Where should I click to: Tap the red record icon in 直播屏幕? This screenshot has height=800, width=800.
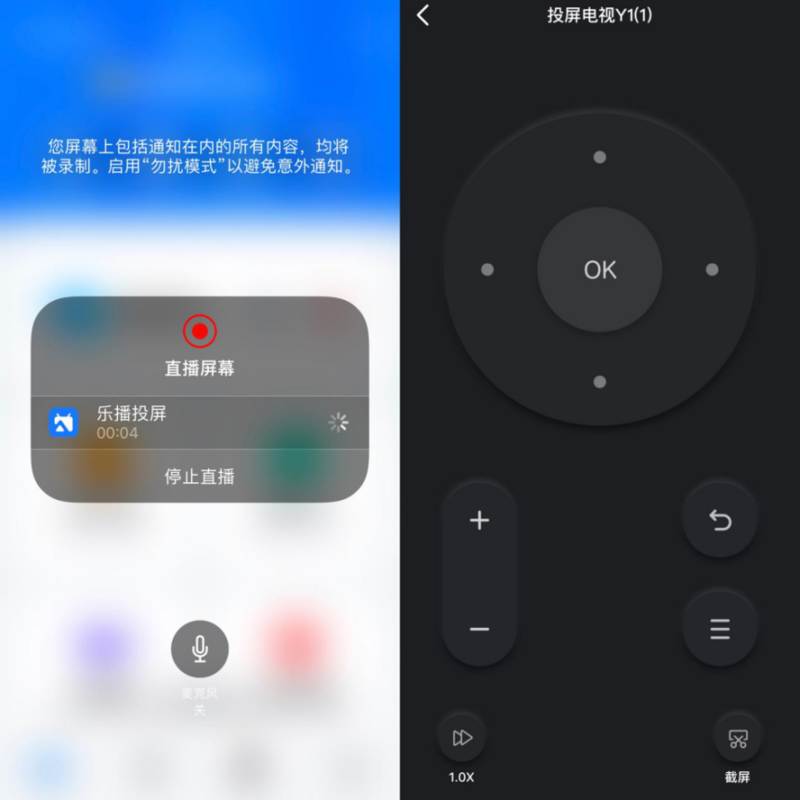[200, 331]
